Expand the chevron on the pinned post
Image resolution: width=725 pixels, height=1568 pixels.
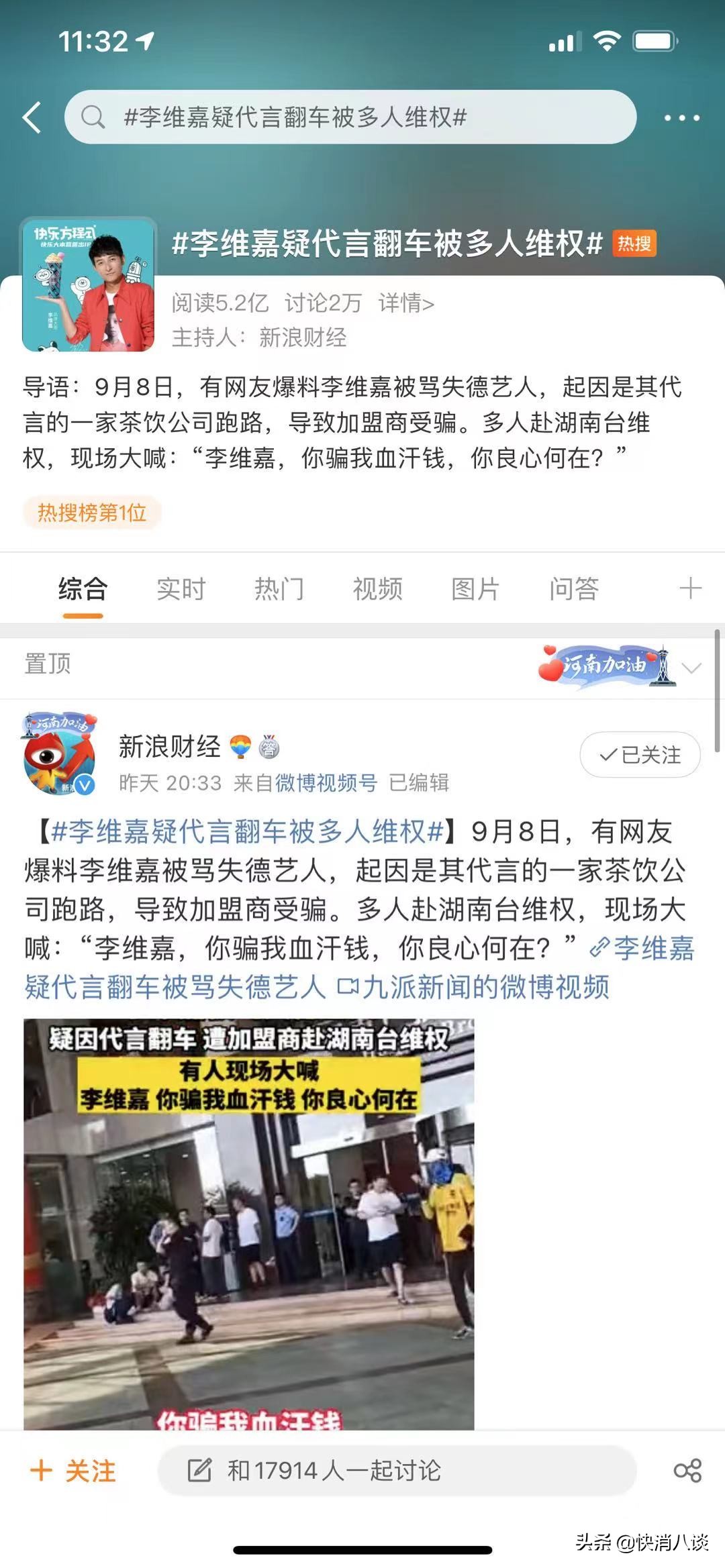[691, 667]
